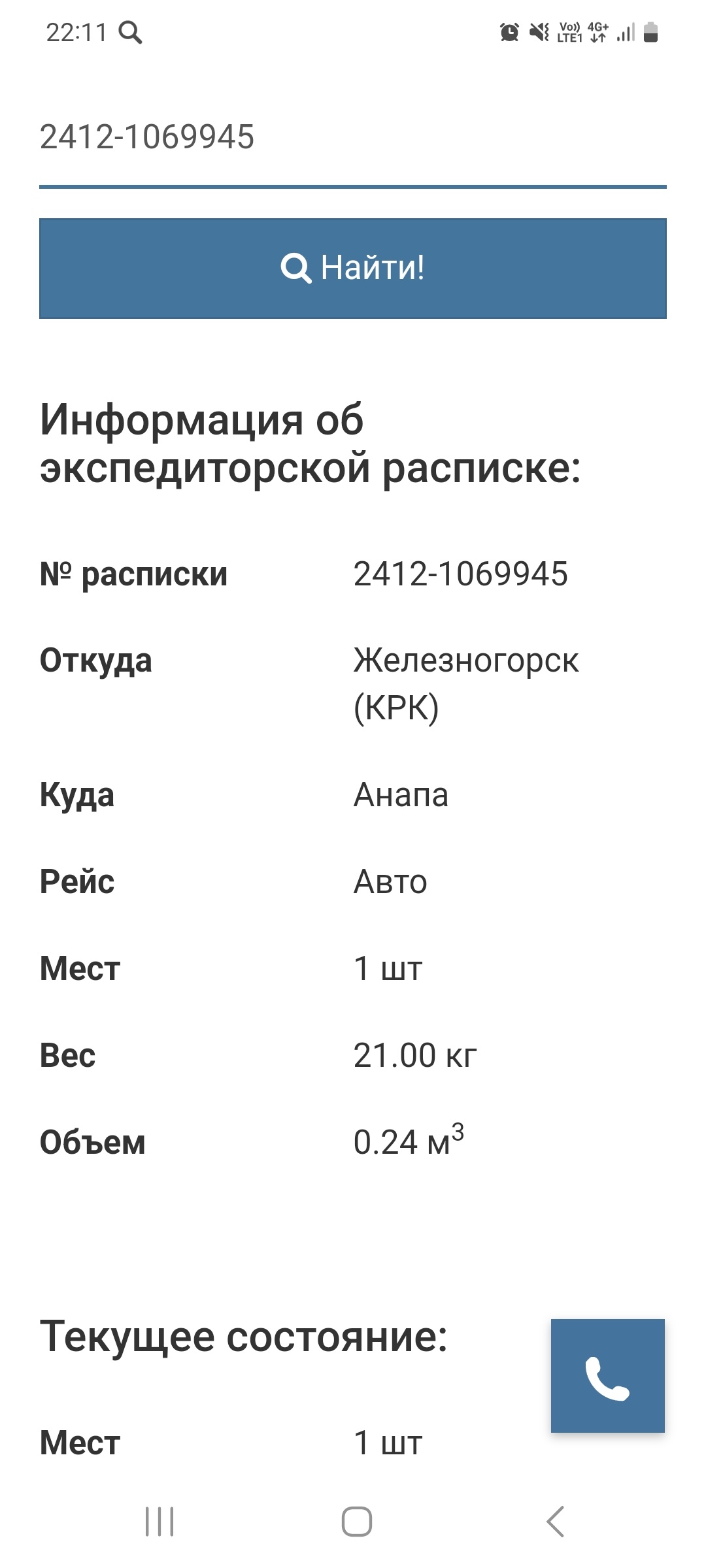
Task: Tap the receipt number input field
Action: point(352,138)
